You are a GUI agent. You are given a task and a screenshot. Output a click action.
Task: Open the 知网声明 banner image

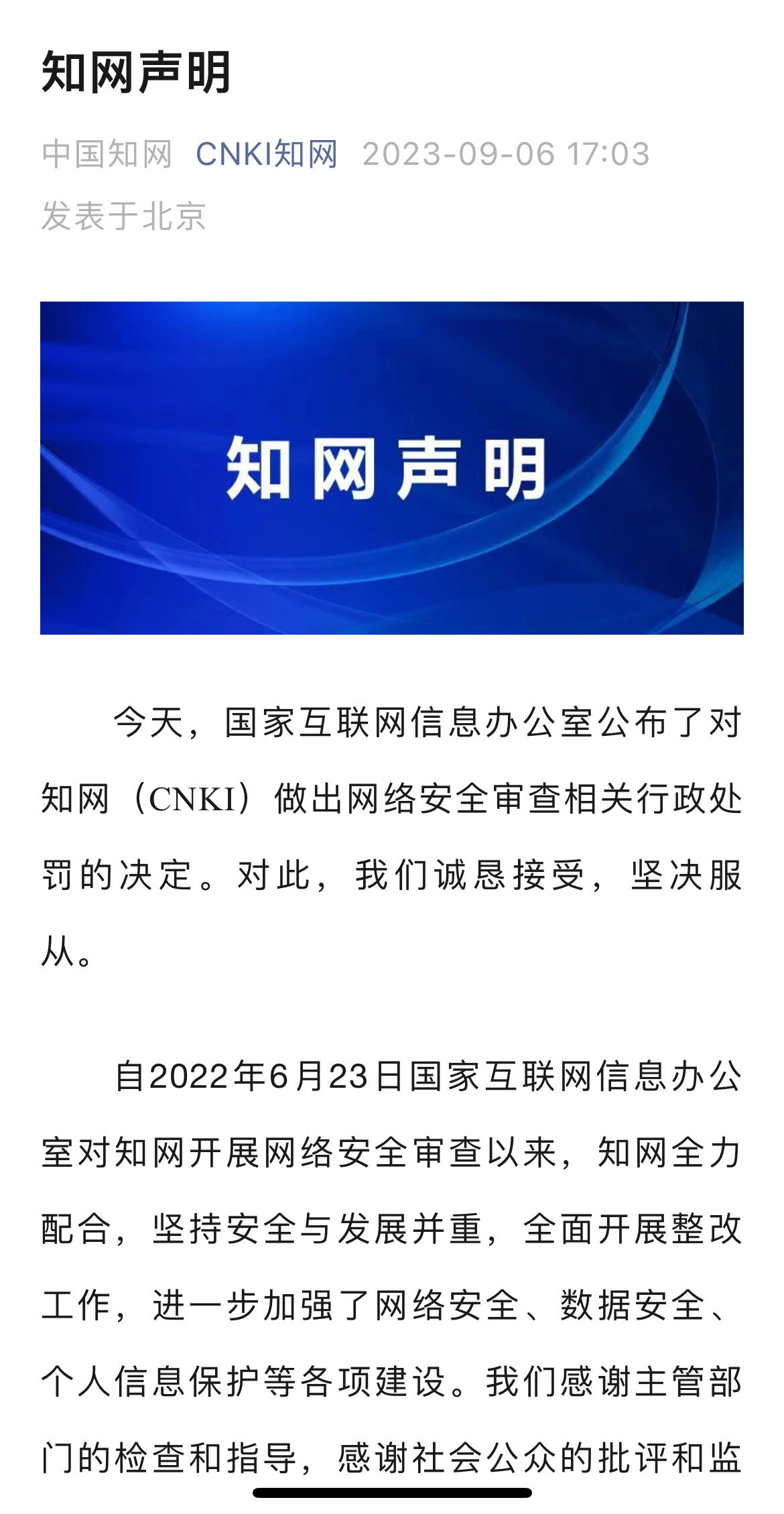tap(391, 467)
